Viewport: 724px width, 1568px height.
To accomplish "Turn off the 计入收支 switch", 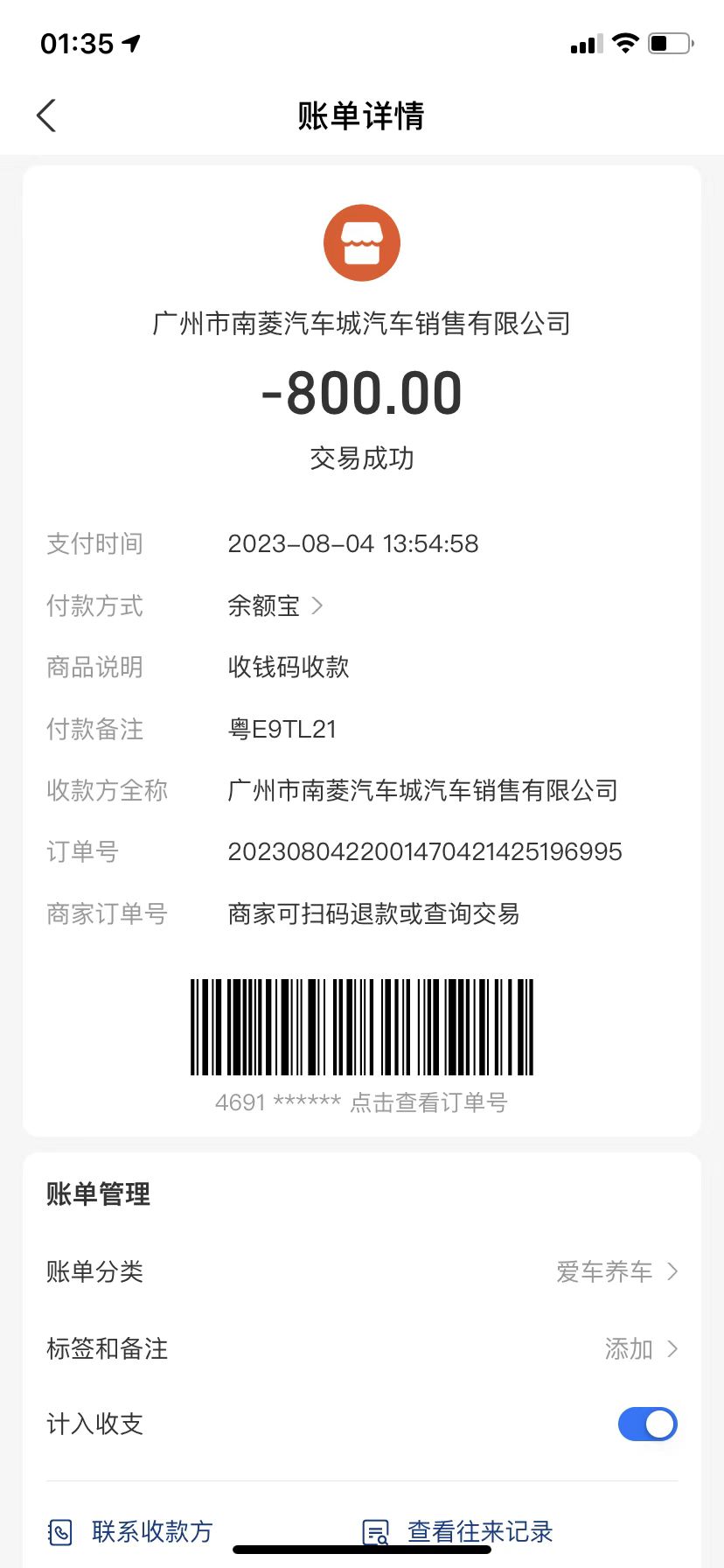I will (648, 1424).
